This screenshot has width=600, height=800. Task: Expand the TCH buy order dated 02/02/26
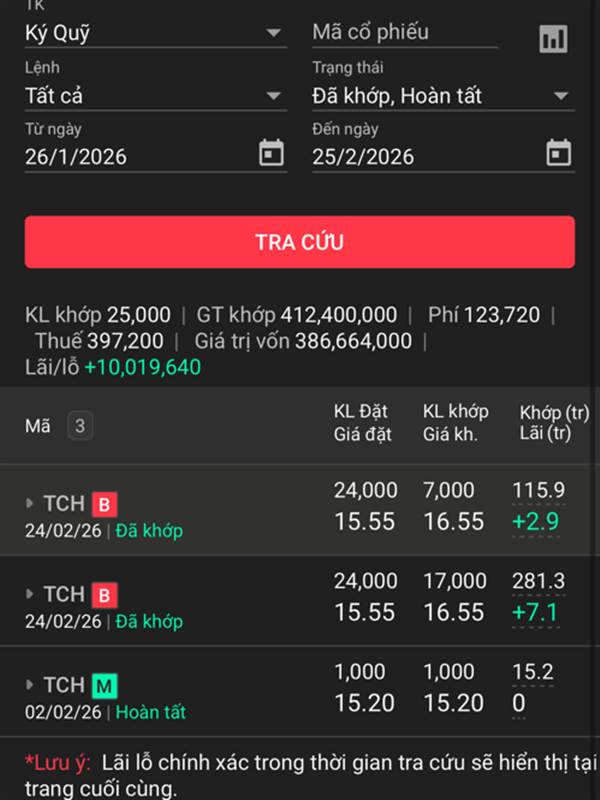coord(29,685)
